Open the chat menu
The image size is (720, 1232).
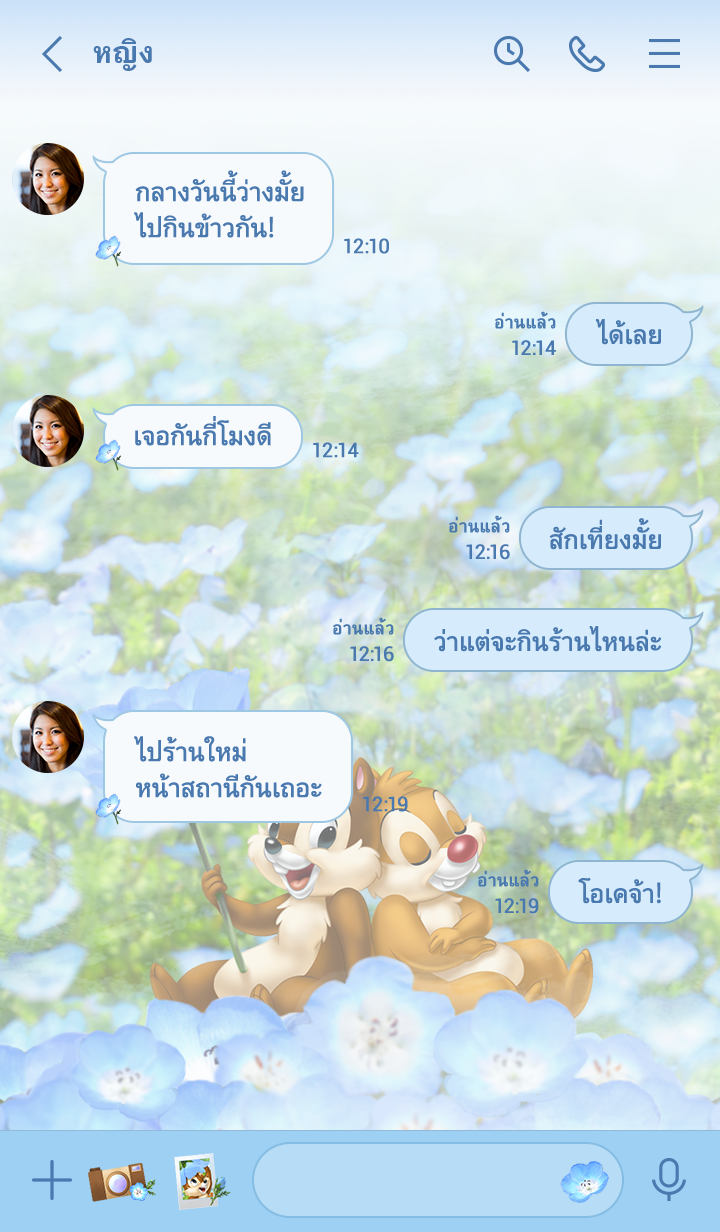(x=664, y=54)
